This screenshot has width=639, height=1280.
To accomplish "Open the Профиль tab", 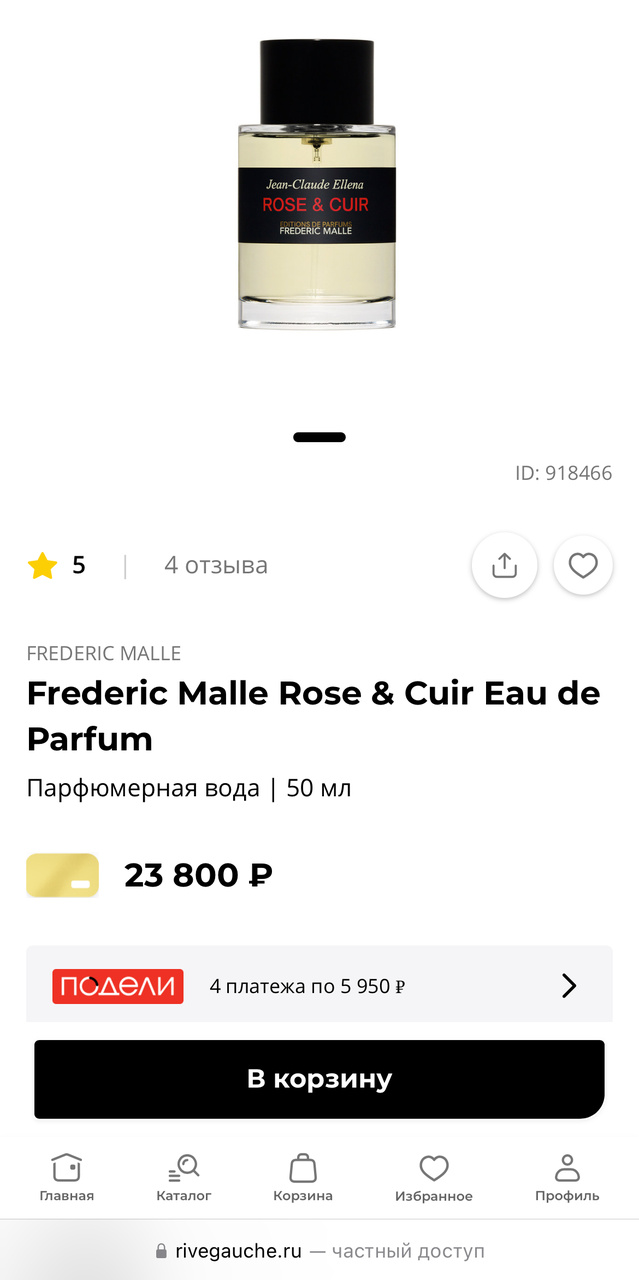I will click(x=567, y=1177).
